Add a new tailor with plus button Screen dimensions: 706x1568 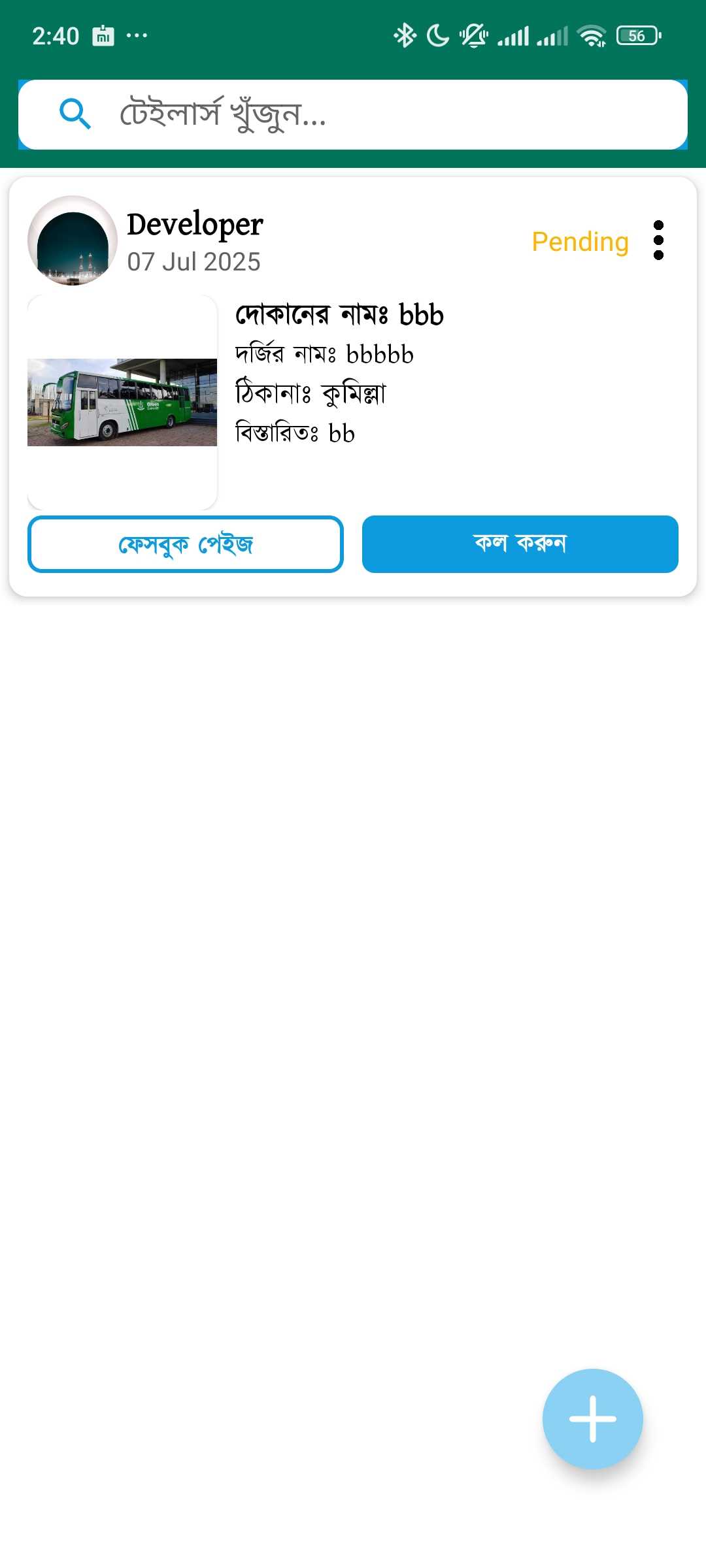pos(592,1418)
